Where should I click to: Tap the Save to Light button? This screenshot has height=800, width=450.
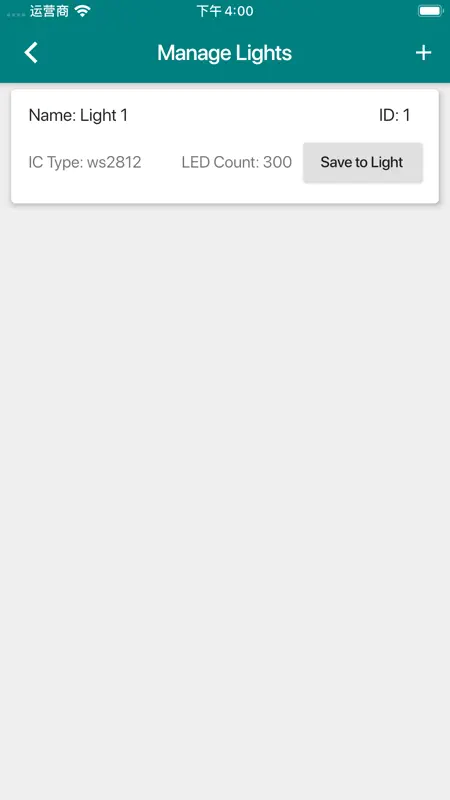tap(363, 162)
